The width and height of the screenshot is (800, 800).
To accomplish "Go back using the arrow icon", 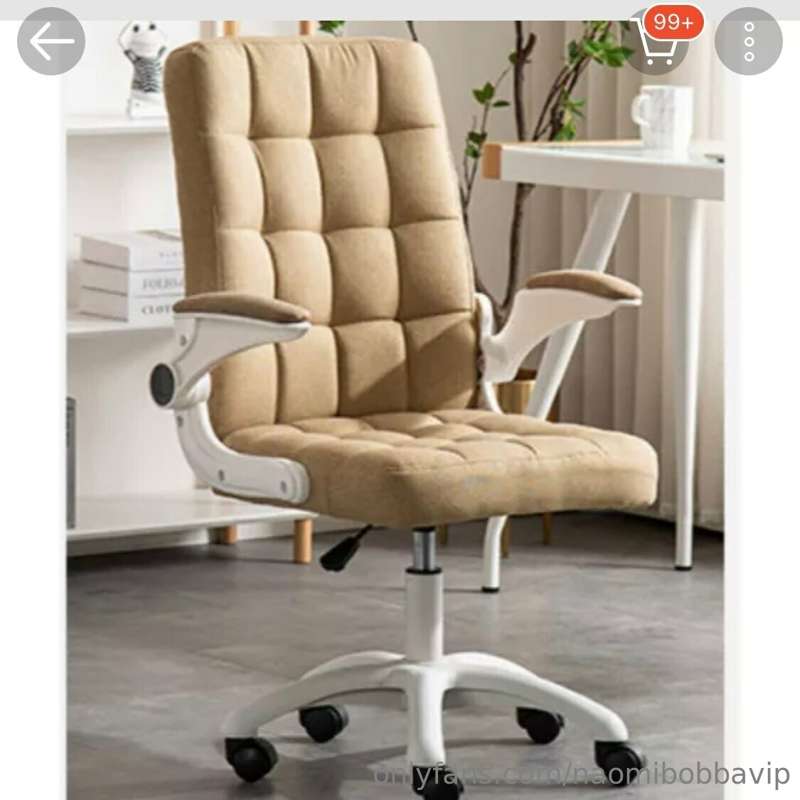I will coord(51,42).
